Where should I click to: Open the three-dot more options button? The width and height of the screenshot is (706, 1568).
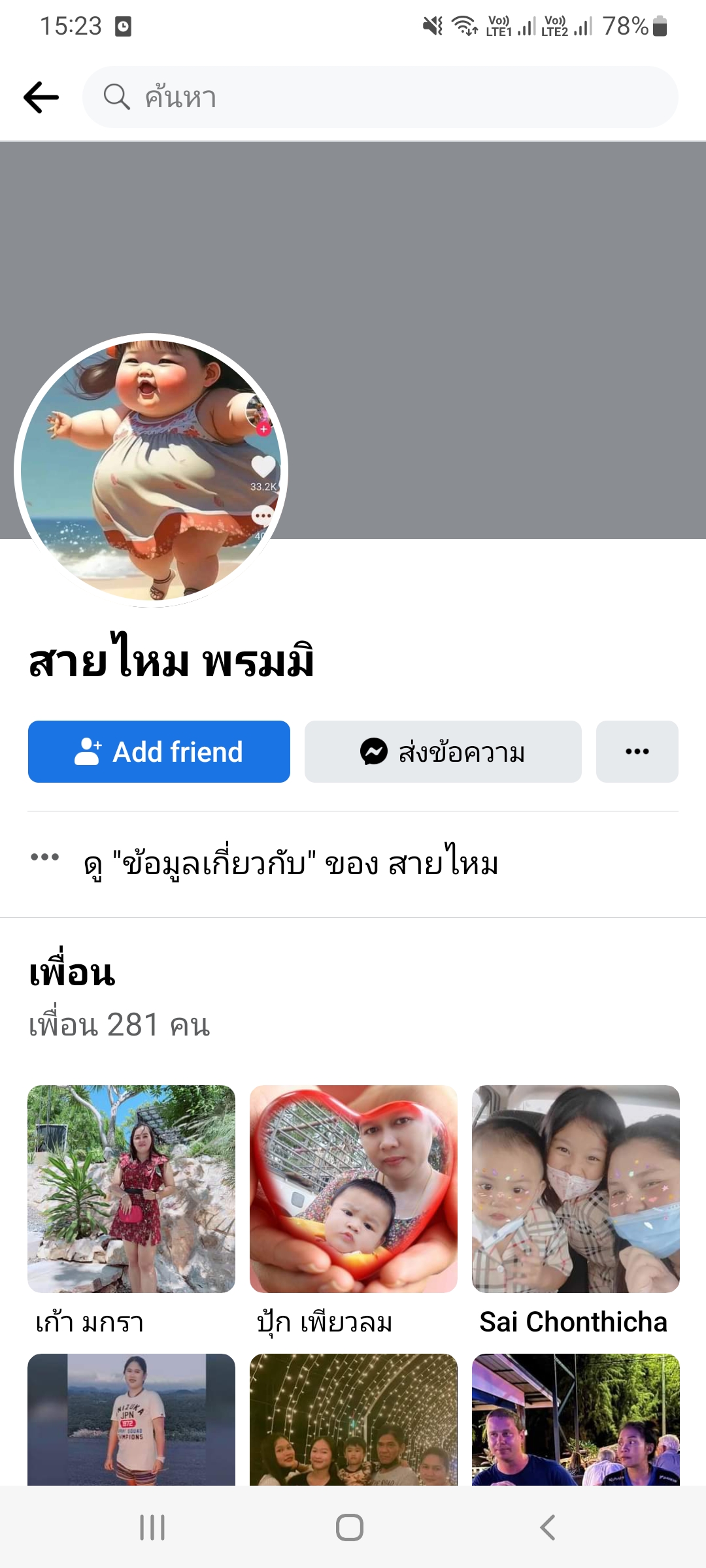637,752
